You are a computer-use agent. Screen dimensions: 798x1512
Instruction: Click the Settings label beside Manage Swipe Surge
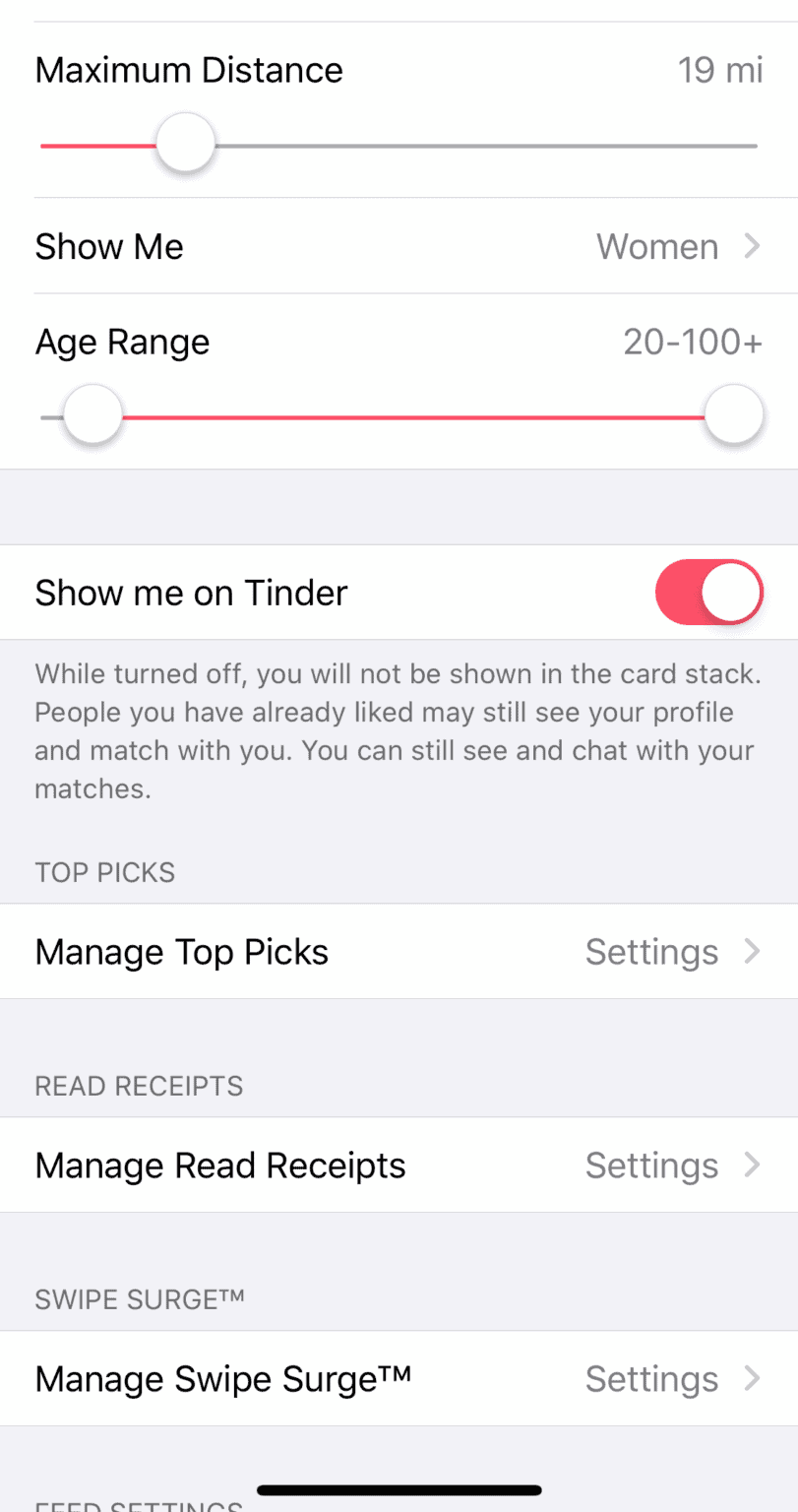(651, 1378)
